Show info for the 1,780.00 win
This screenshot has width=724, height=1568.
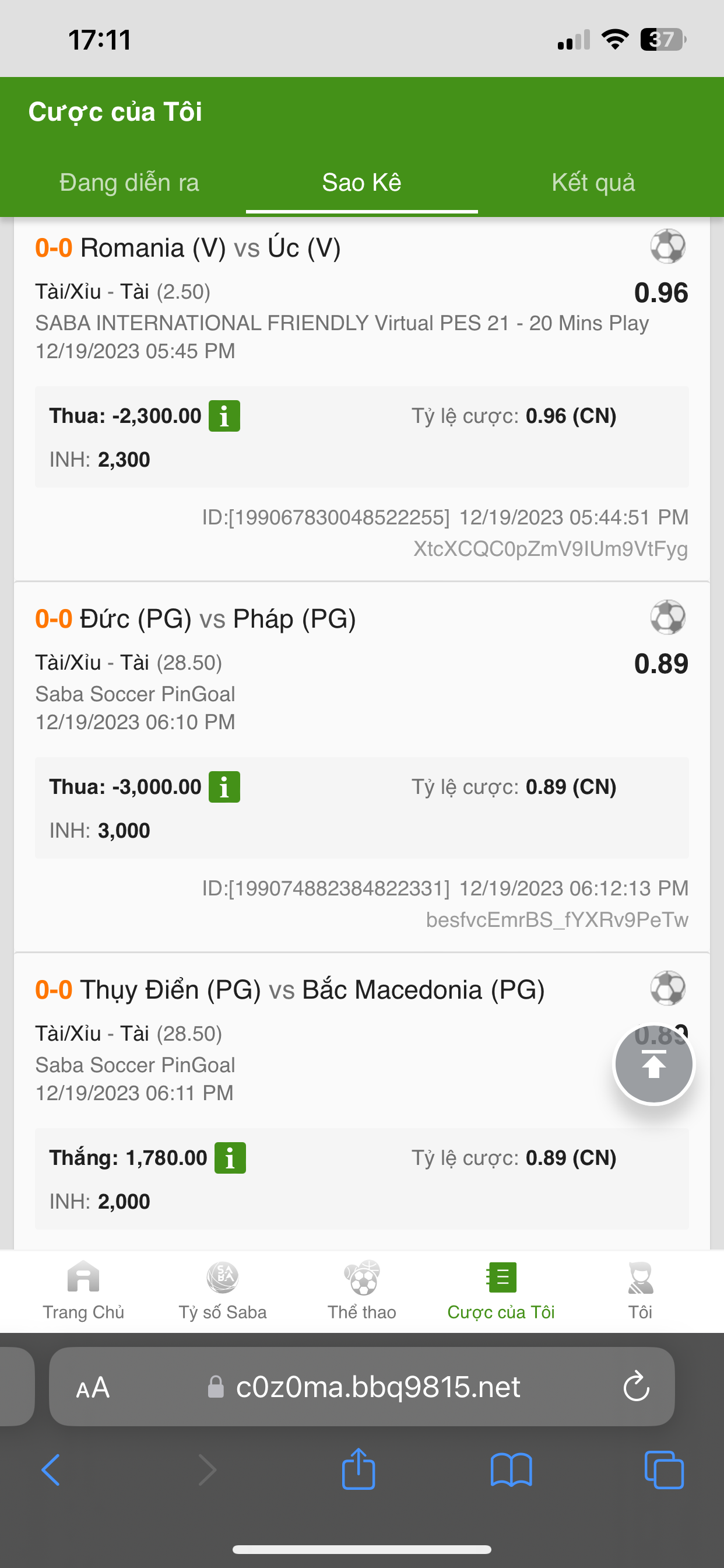tap(230, 1158)
